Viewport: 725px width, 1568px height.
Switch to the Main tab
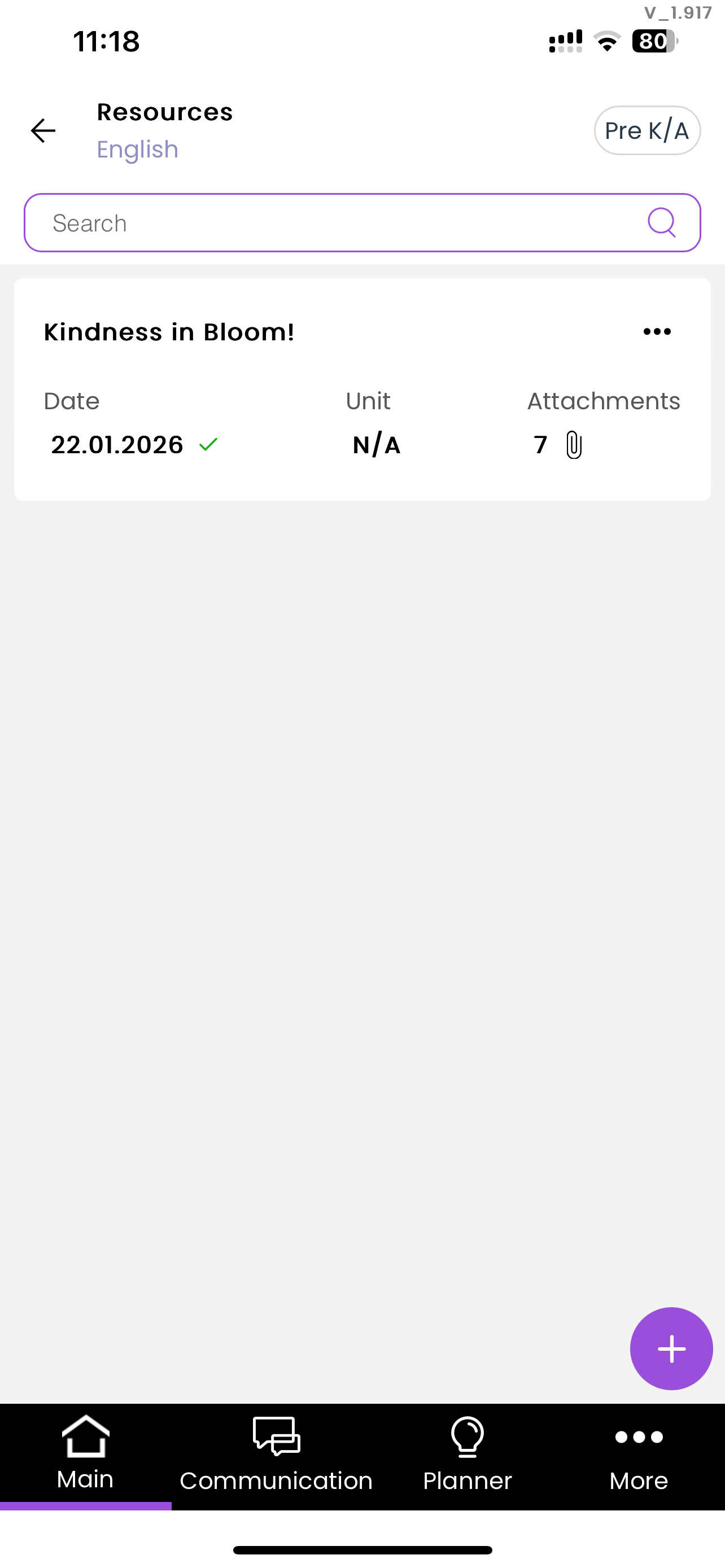85,1455
